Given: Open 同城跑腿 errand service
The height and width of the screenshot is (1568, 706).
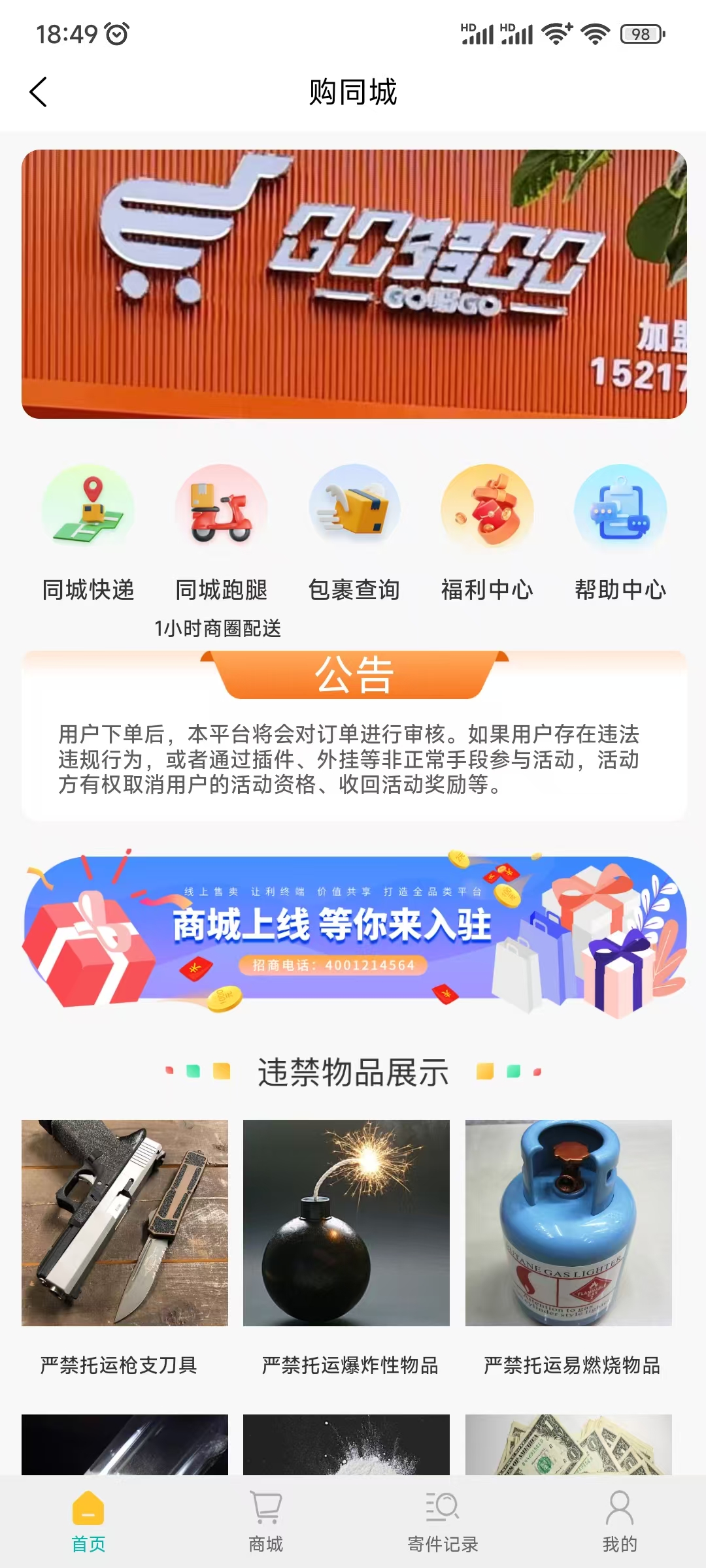Looking at the screenshot, I should click(221, 532).
